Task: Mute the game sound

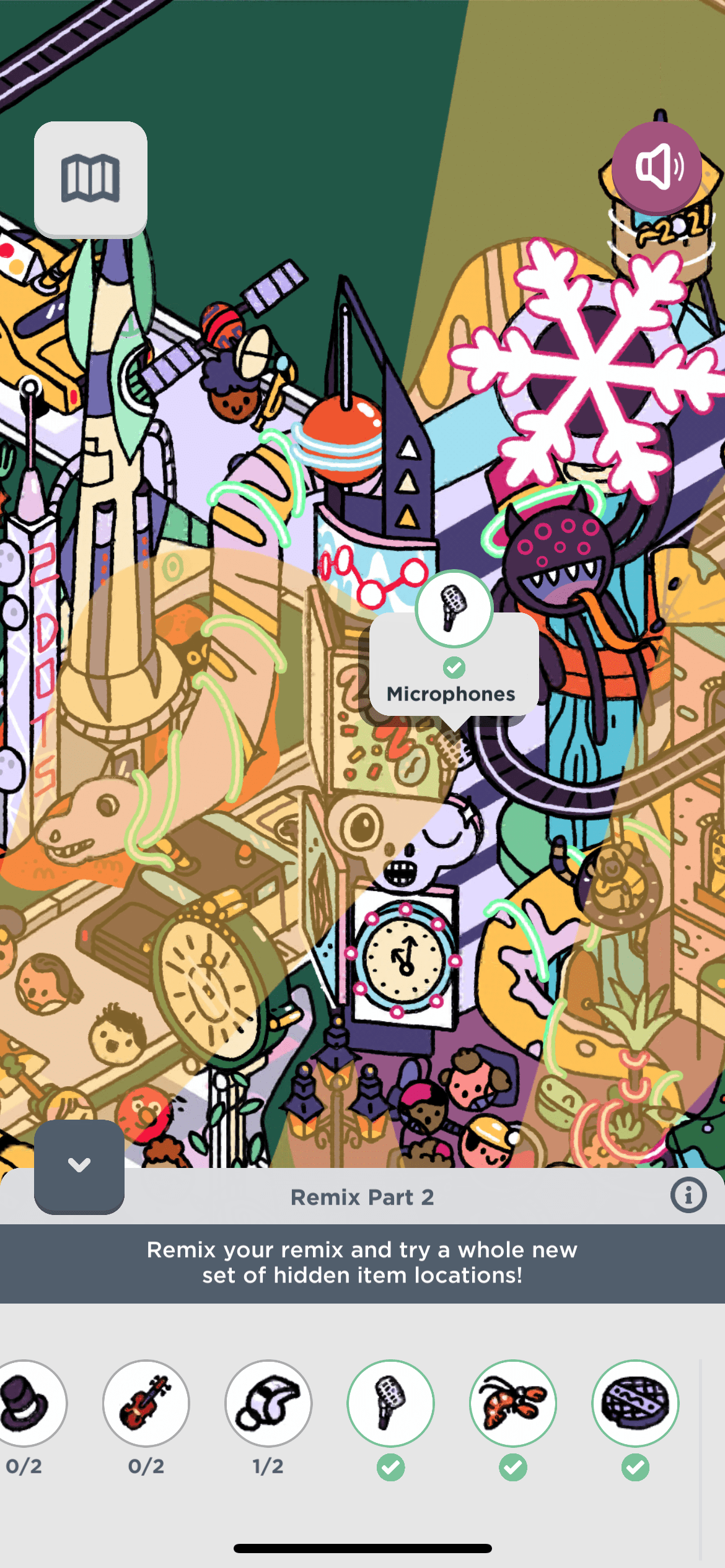Action: click(657, 167)
